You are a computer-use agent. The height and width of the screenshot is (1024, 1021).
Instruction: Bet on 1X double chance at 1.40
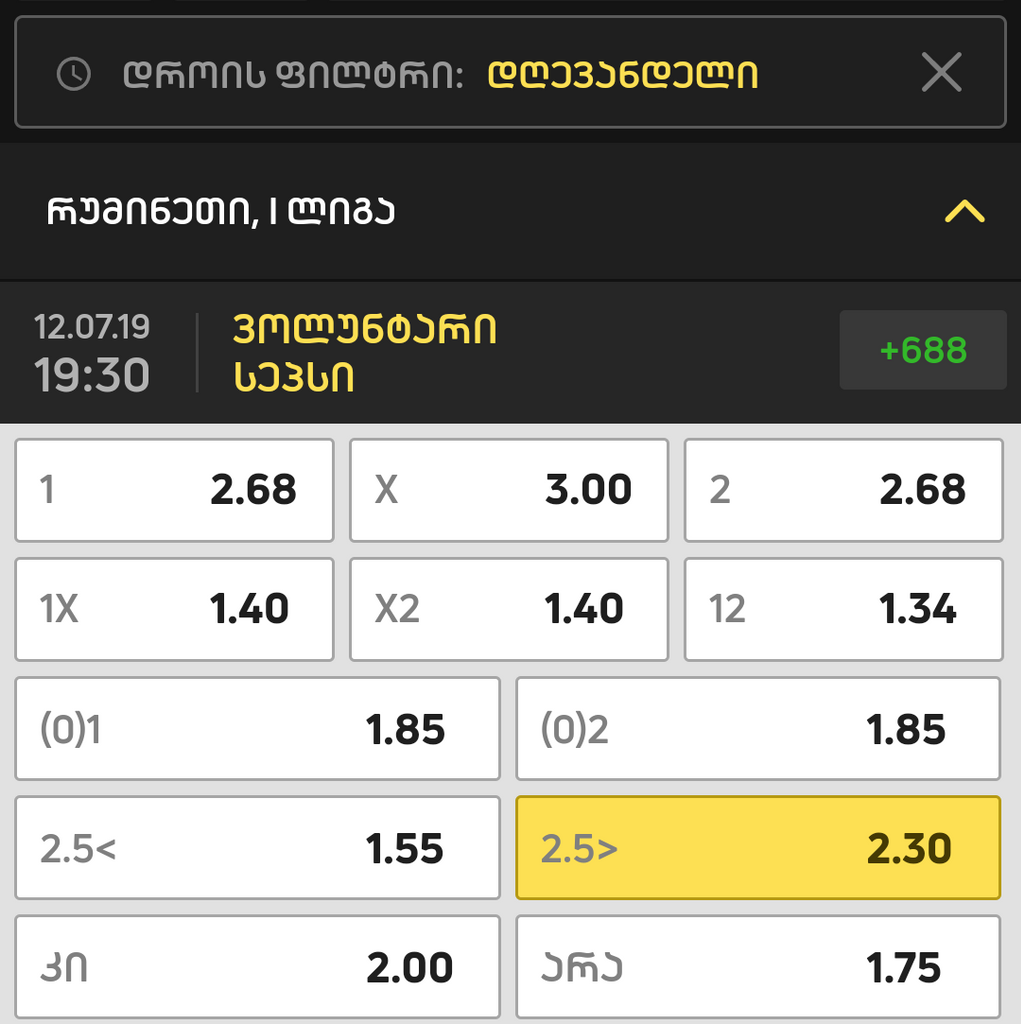[x=174, y=610]
